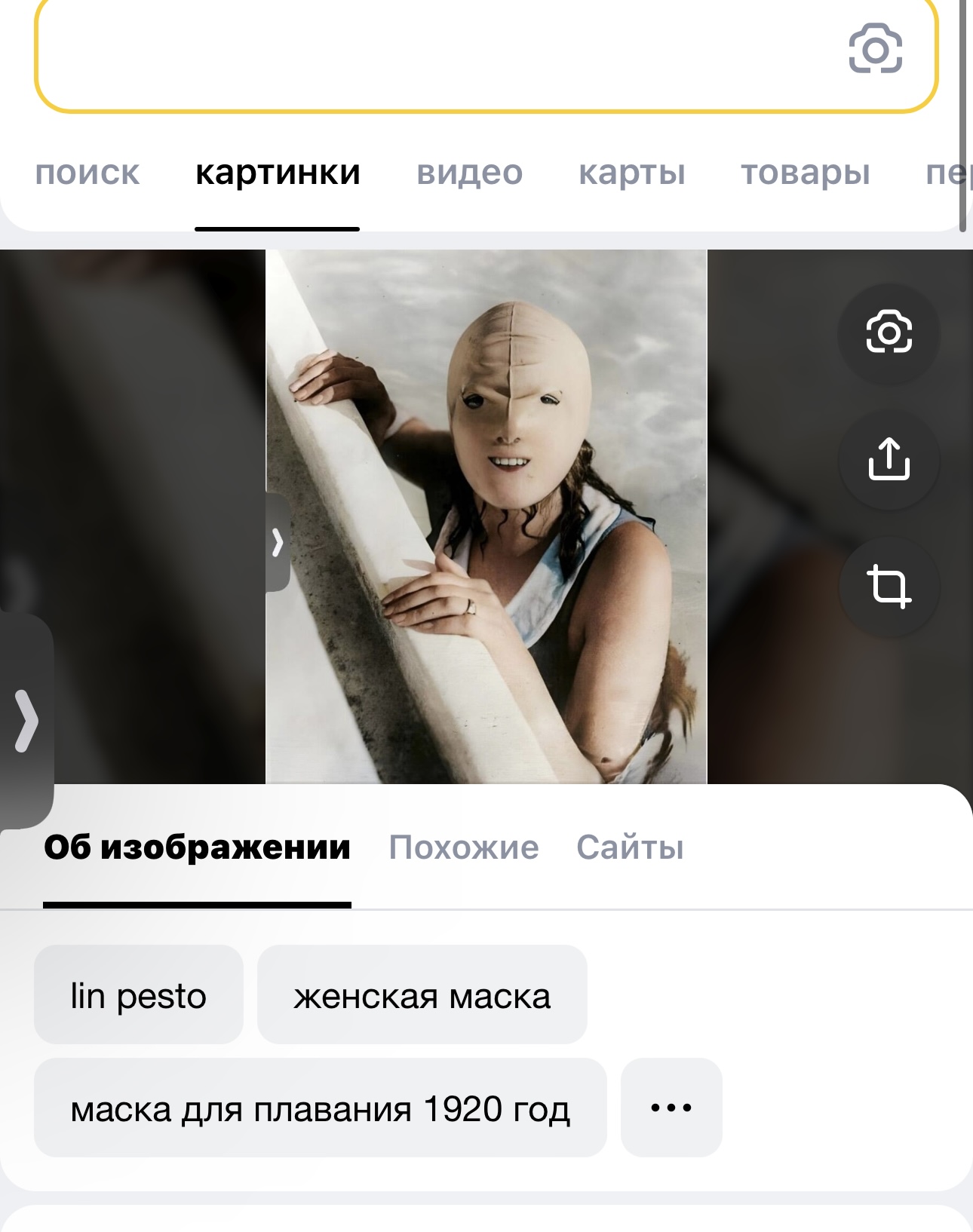Tap the side arrow at the screen edge
Screen dimensions: 973x1232
[x=26, y=720]
